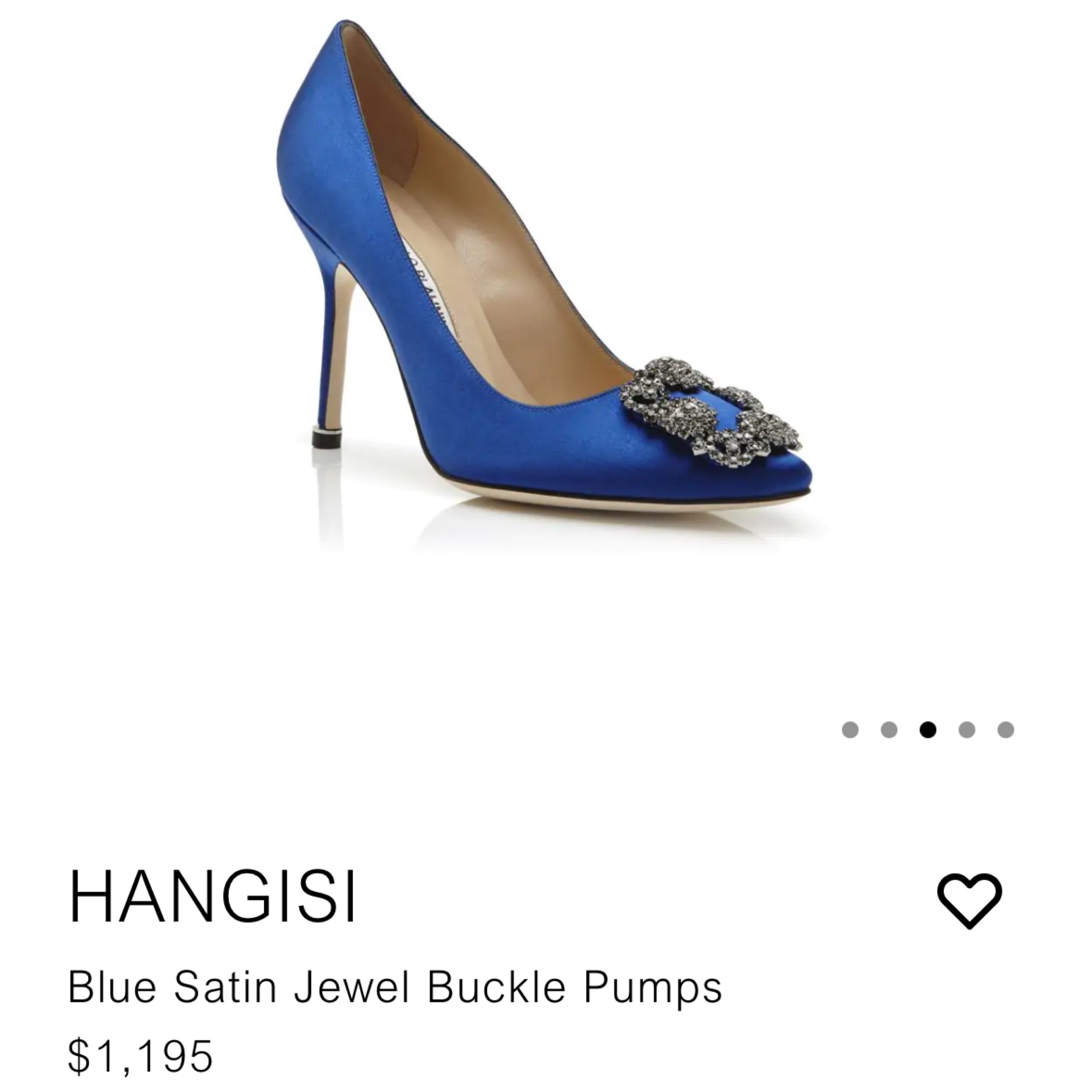The image size is (1092, 1092).
Task: Jump to the first image indicator dot
Action: coord(850,730)
